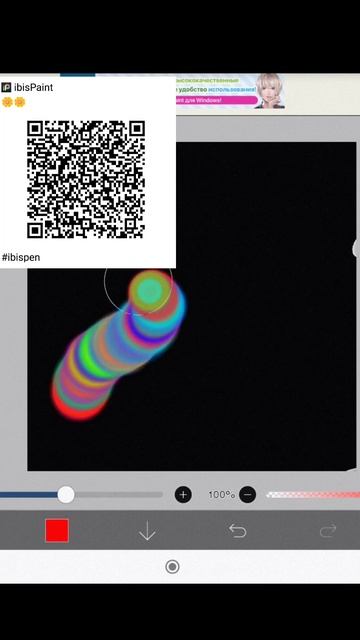Open the ad banner at the top
The width and height of the screenshot is (360, 640).
tap(230, 91)
